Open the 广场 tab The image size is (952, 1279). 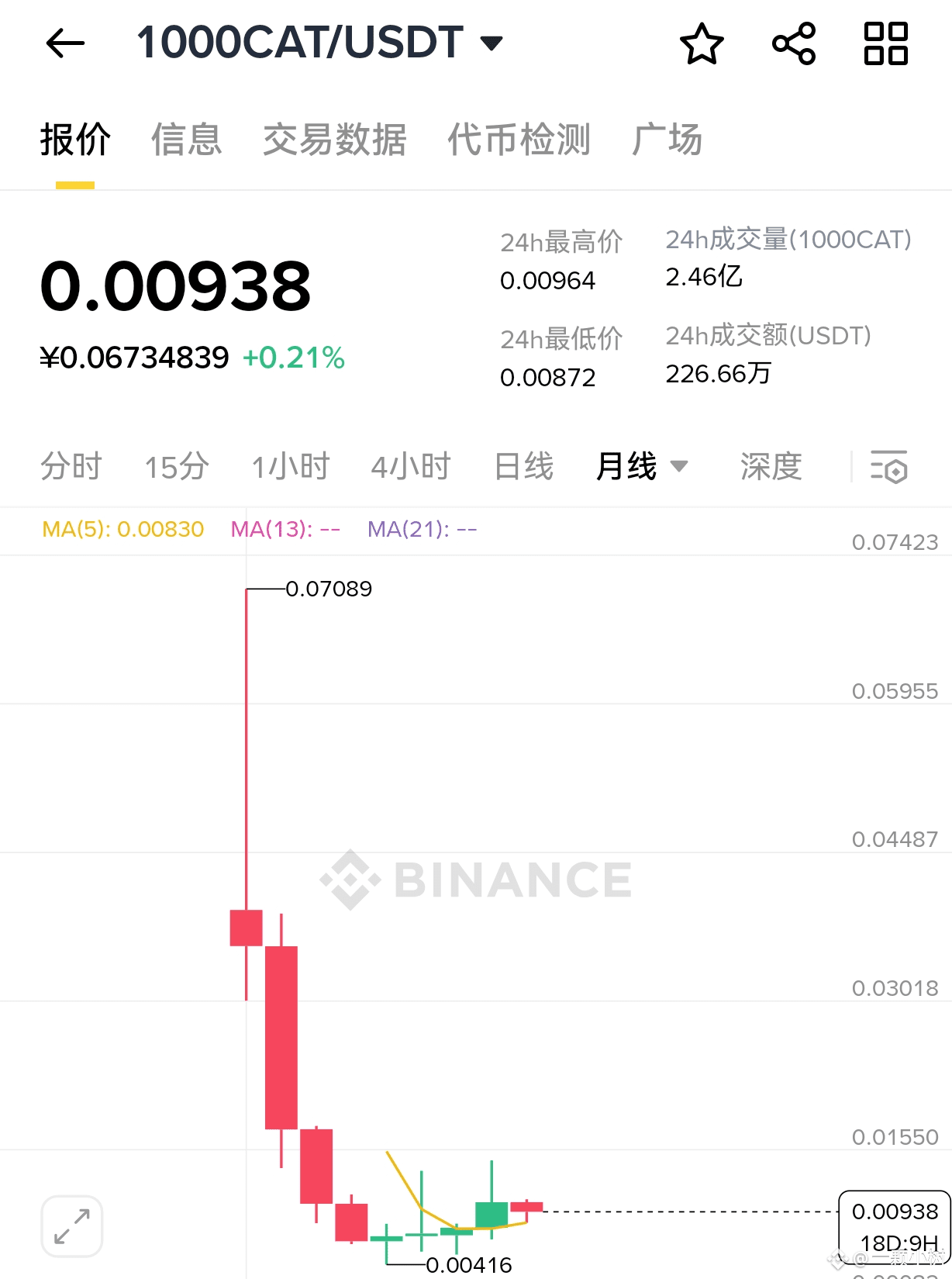[x=667, y=140]
